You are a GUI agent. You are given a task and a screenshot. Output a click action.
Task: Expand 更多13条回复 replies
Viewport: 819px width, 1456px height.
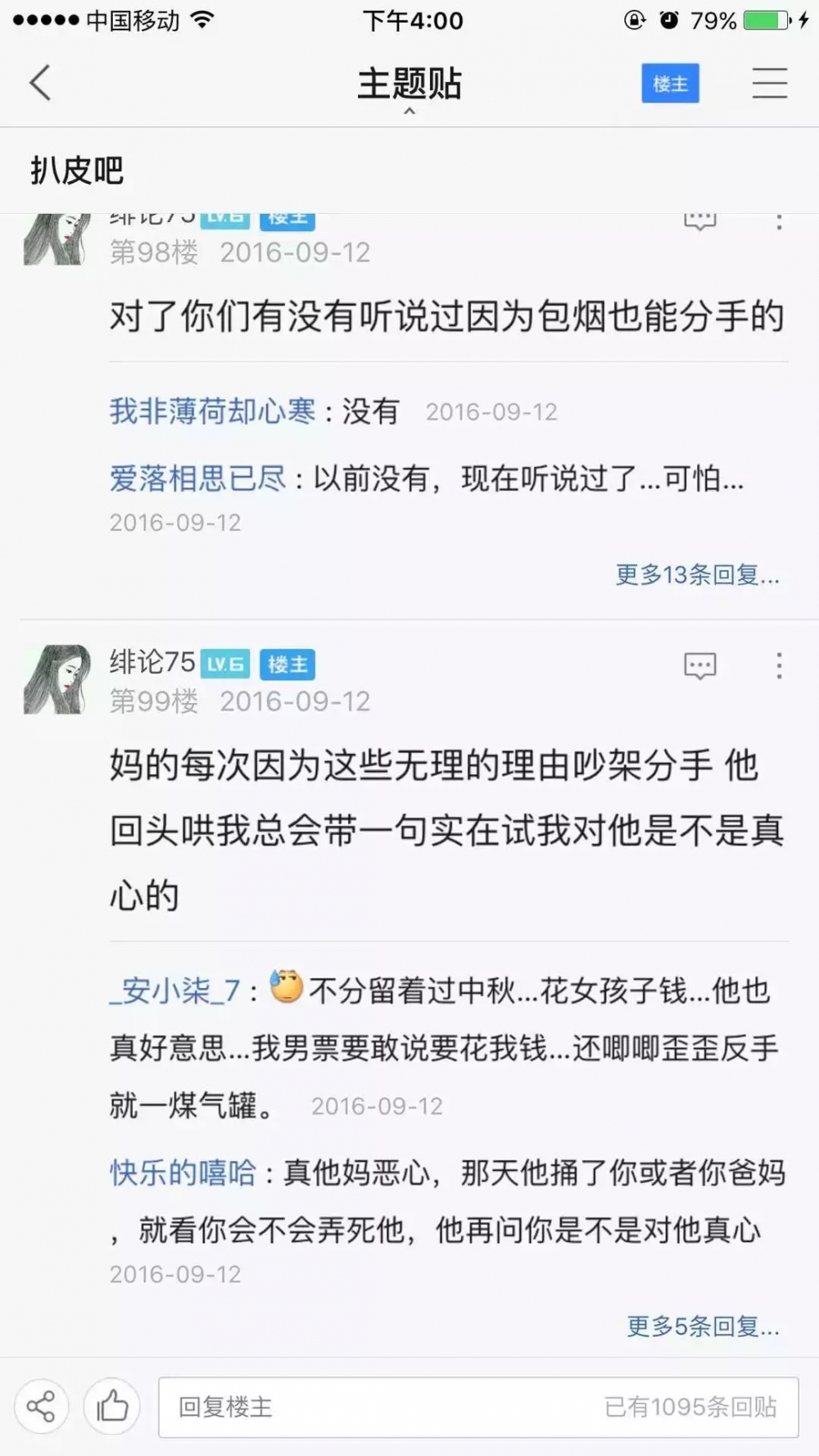coord(698,574)
